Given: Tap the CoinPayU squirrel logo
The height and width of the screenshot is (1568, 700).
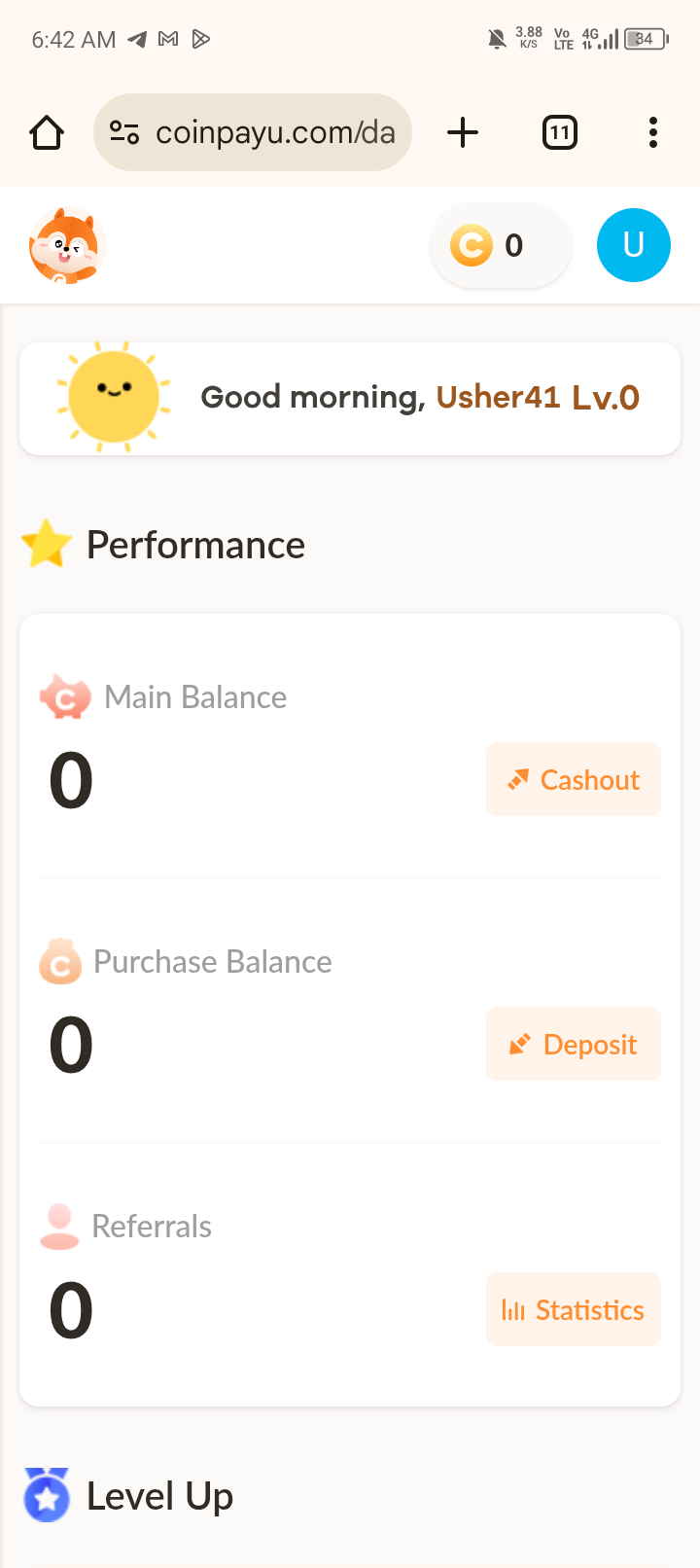Looking at the screenshot, I should click(x=66, y=246).
